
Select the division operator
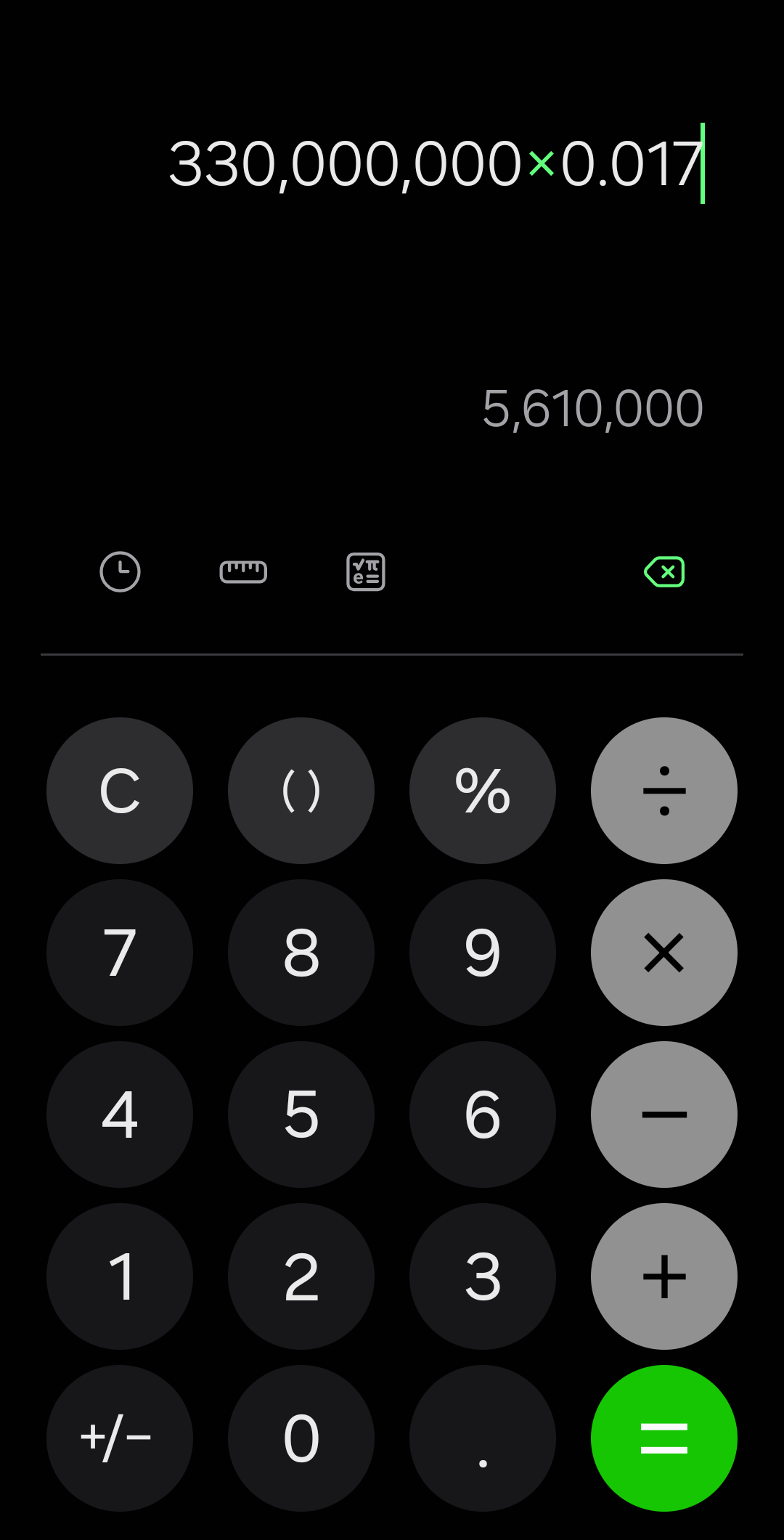(x=664, y=791)
